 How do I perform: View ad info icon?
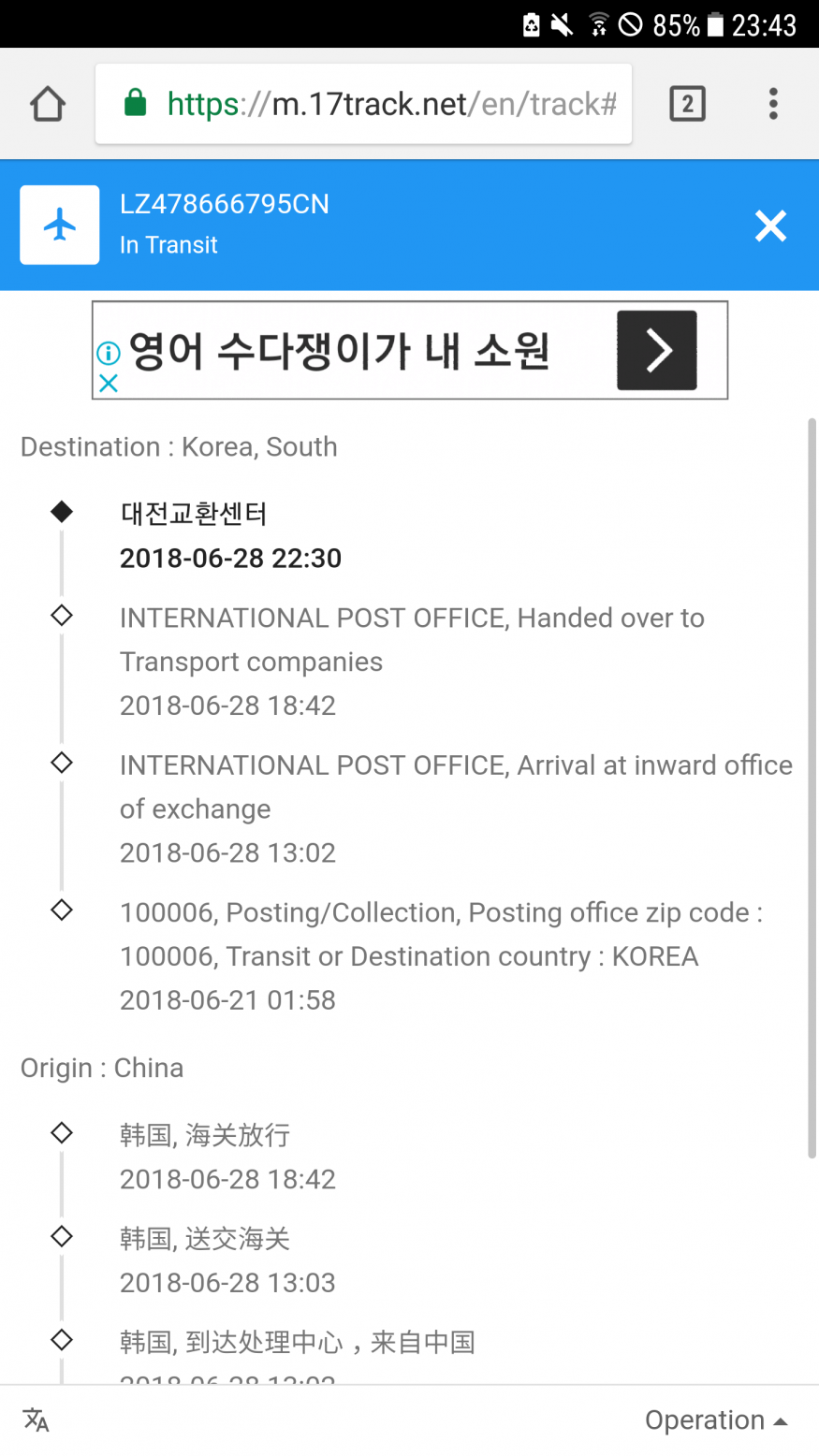[x=109, y=353]
